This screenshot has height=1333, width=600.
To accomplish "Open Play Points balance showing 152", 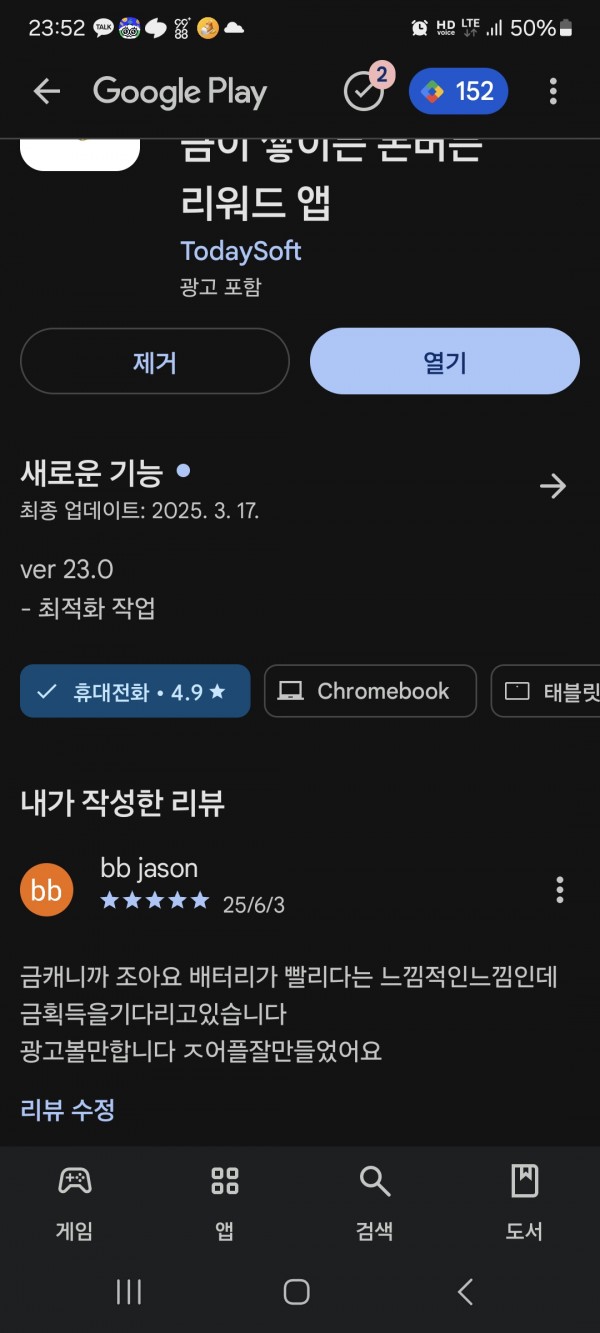I will click(458, 92).
